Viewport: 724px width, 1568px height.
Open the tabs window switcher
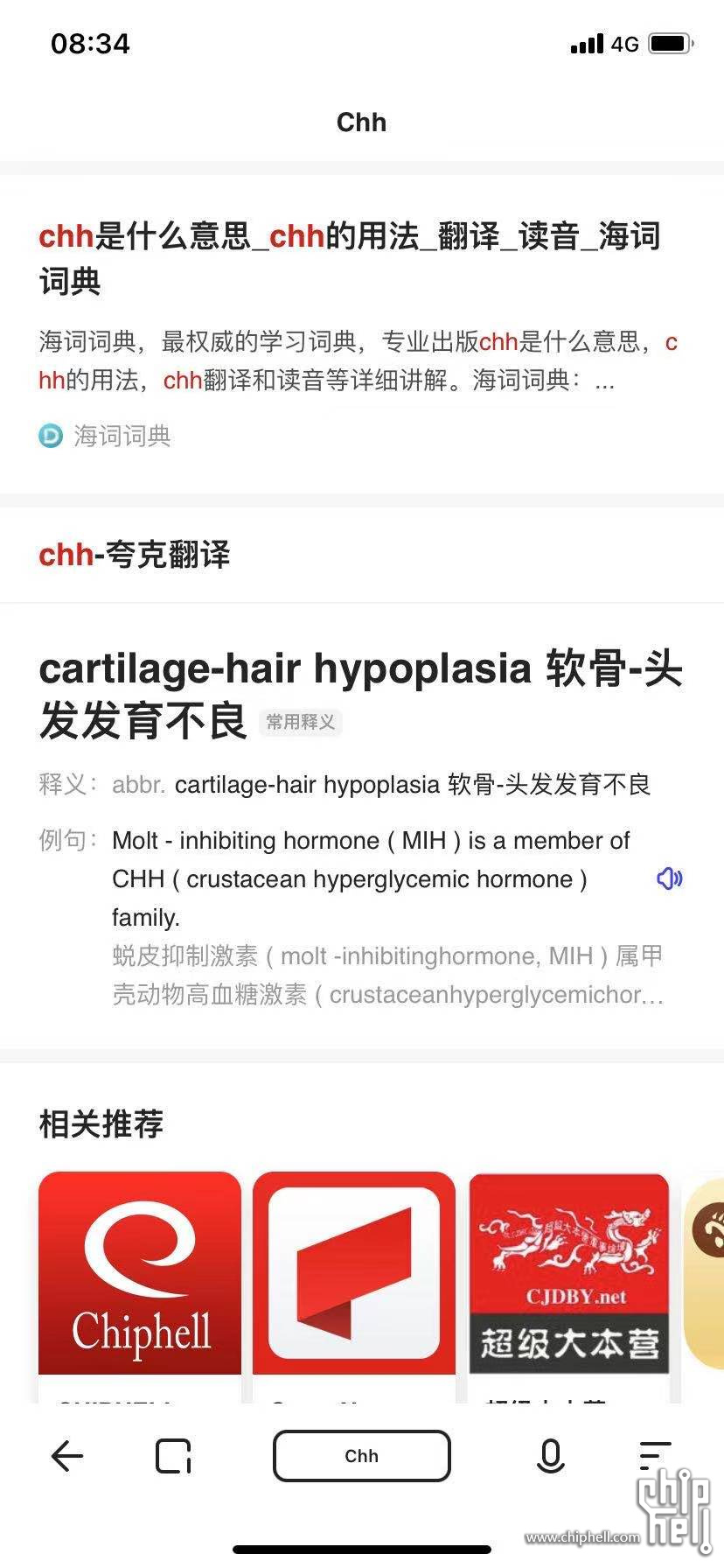tap(173, 1456)
